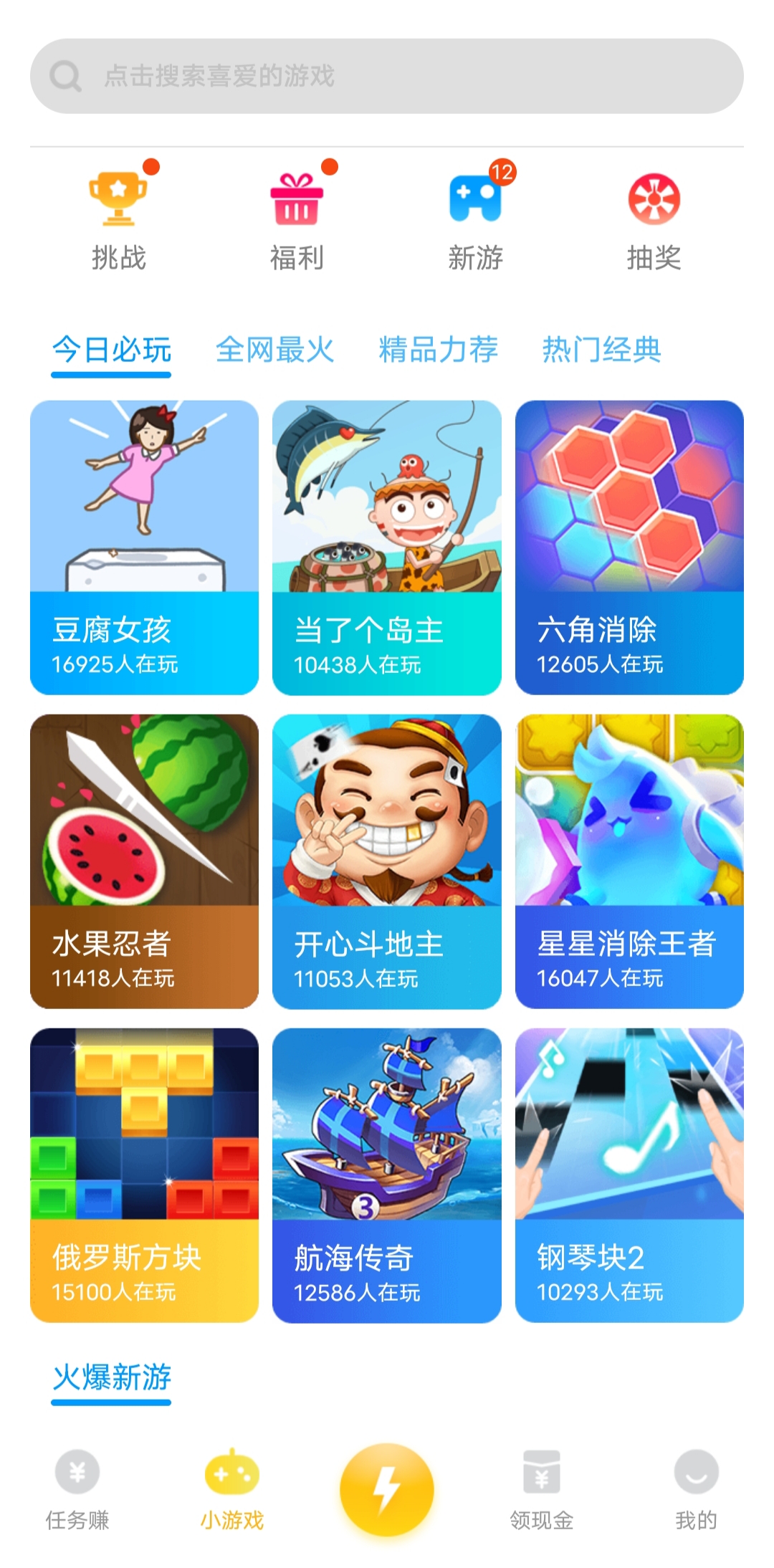774x1568 pixels.
Task: Go to the 任务赚 tab
Action: [x=77, y=1489]
